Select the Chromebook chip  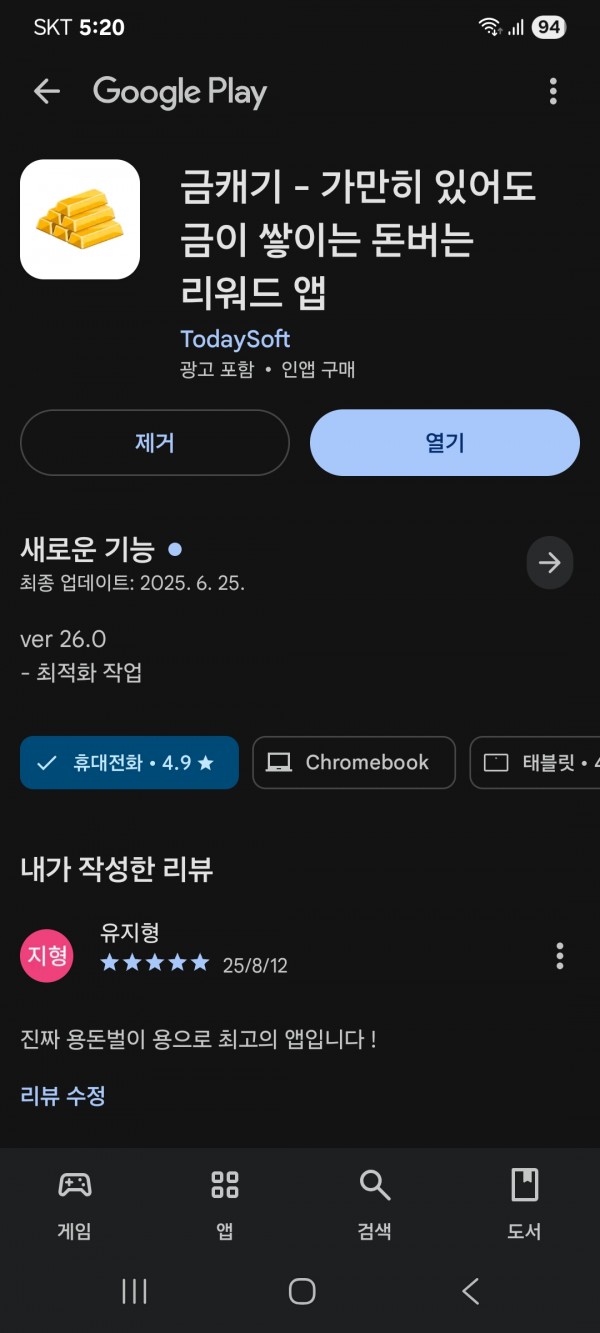point(354,763)
